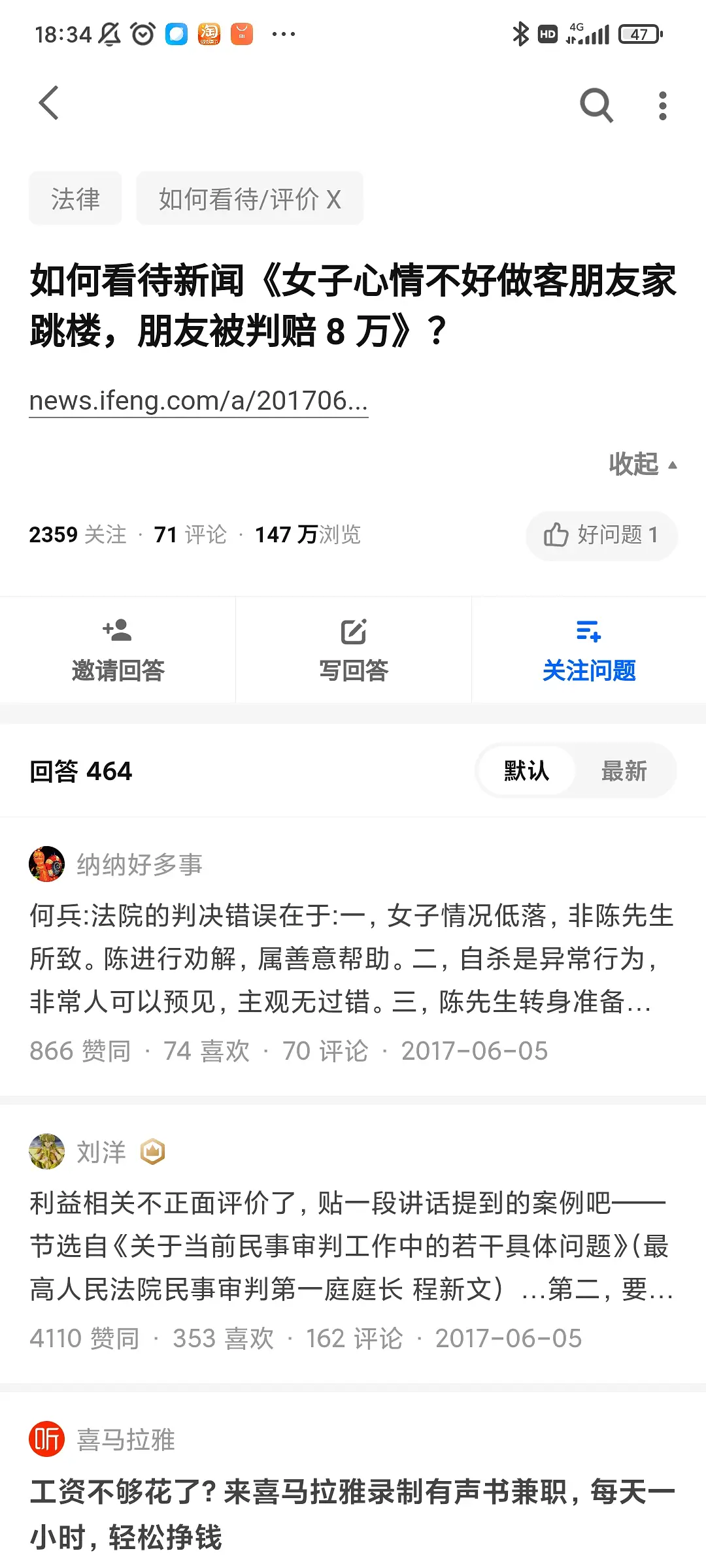Follow the question via 关注问题
706x1568 pixels.
[x=589, y=650]
